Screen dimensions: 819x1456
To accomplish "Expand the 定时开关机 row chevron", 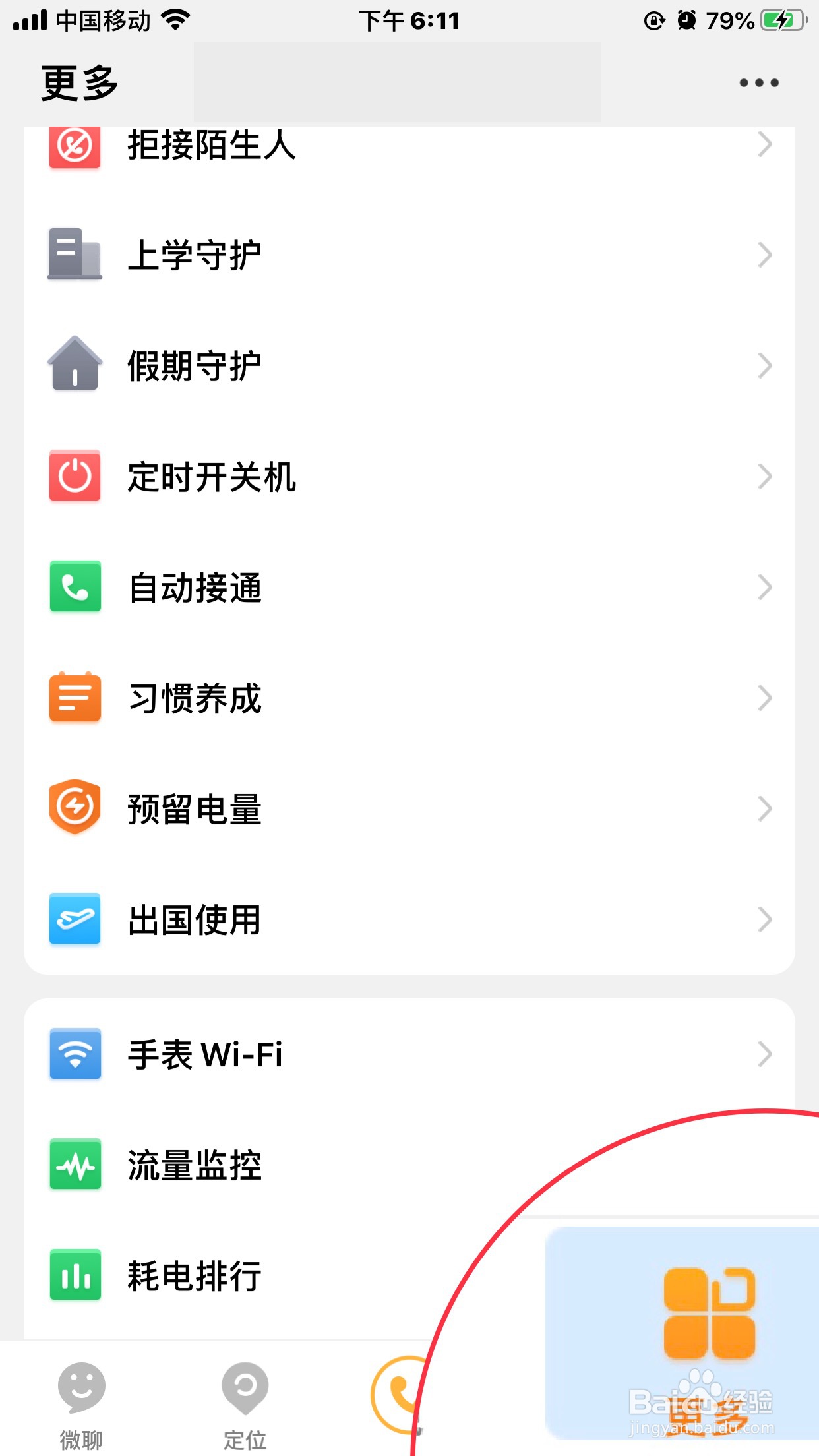I will point(764,476).
